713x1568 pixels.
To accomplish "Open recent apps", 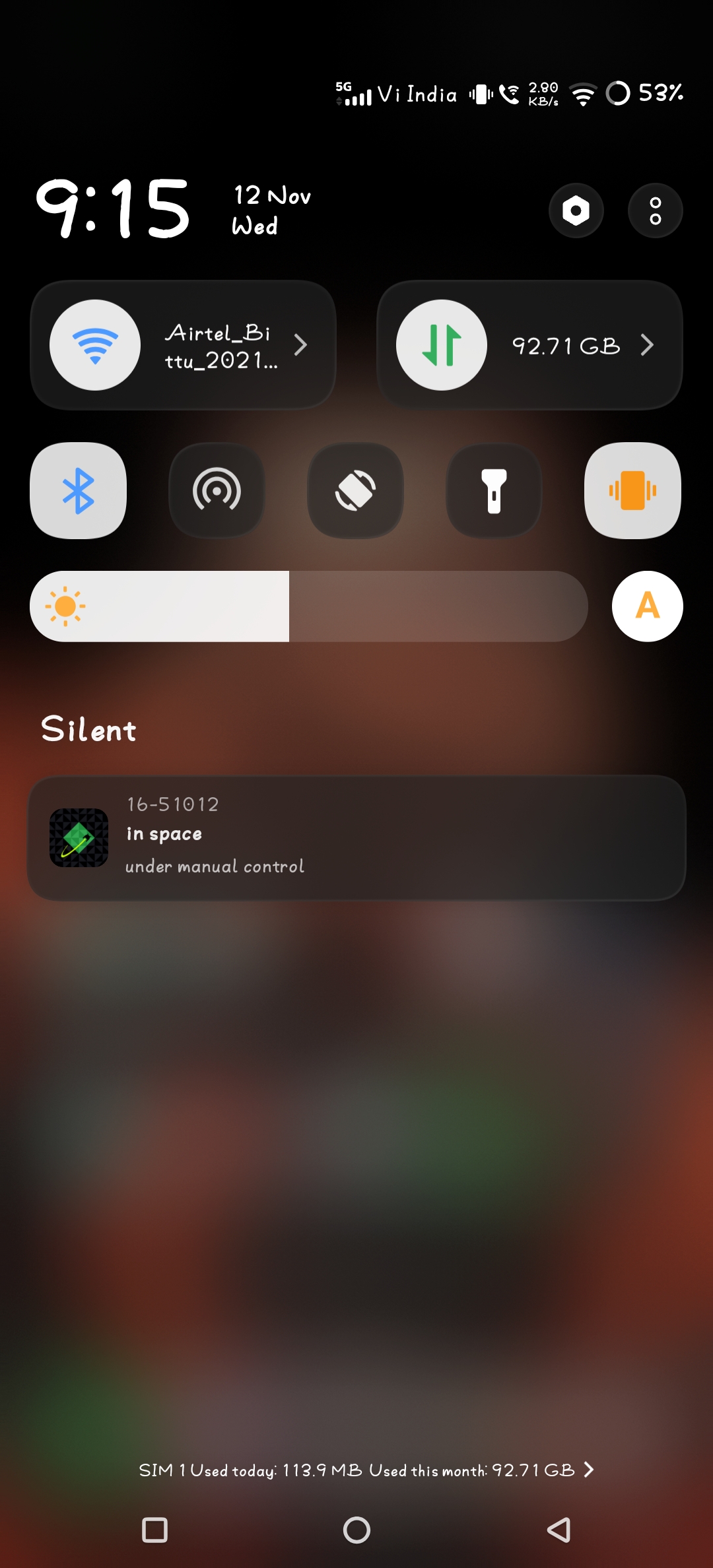I will pyautogui.click(x=154, y=1530).
